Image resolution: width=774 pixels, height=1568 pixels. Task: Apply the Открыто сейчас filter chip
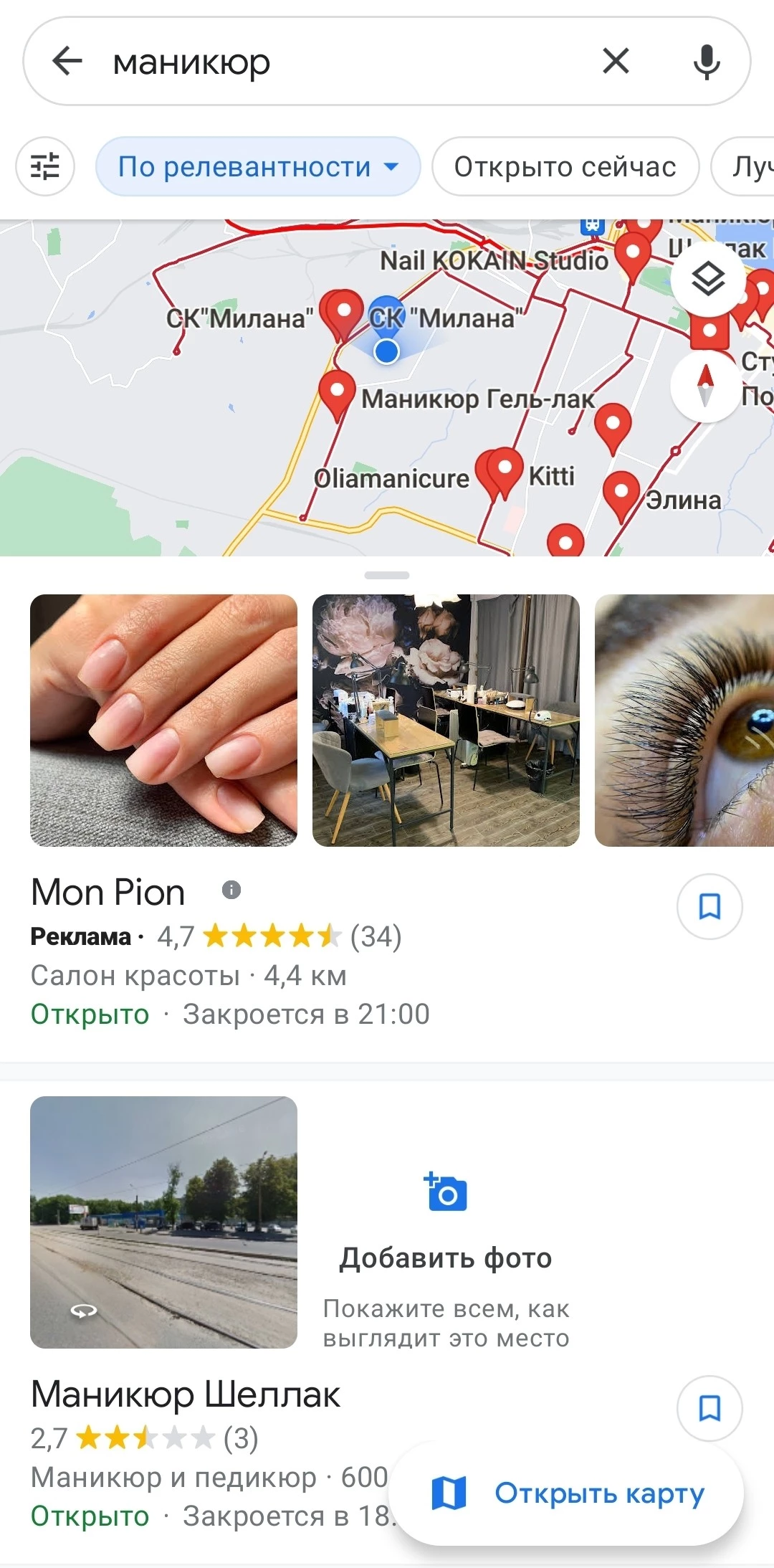565,167
